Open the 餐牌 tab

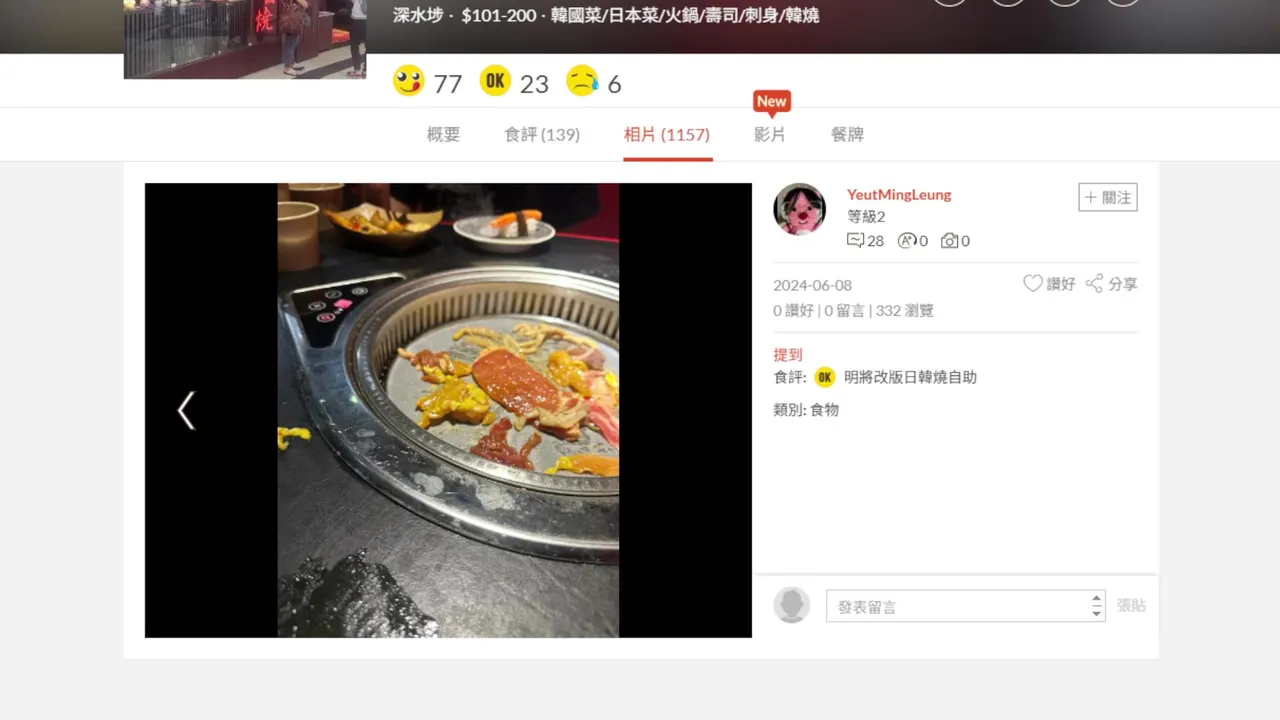click(x=847, y=134)
